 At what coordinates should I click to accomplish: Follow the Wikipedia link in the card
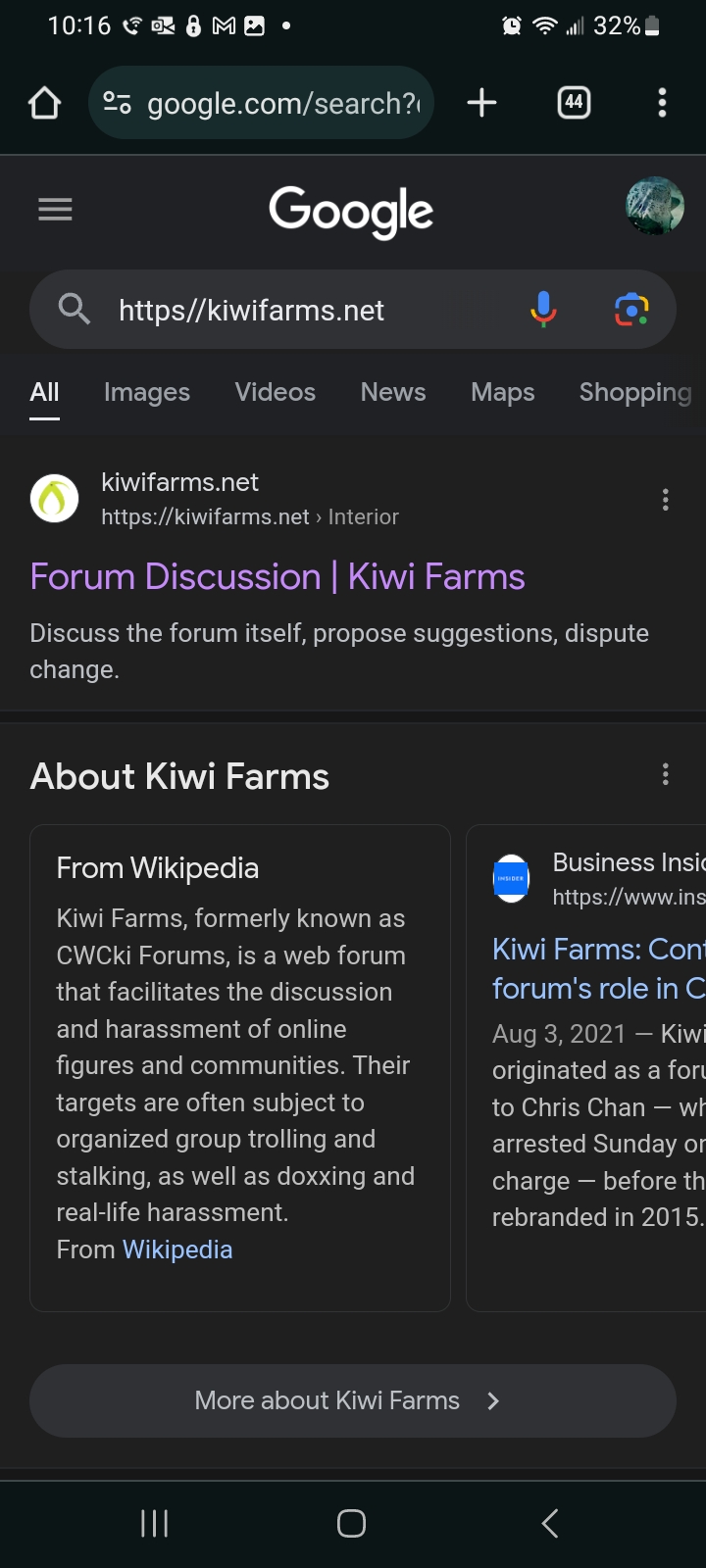(177, 1249)
